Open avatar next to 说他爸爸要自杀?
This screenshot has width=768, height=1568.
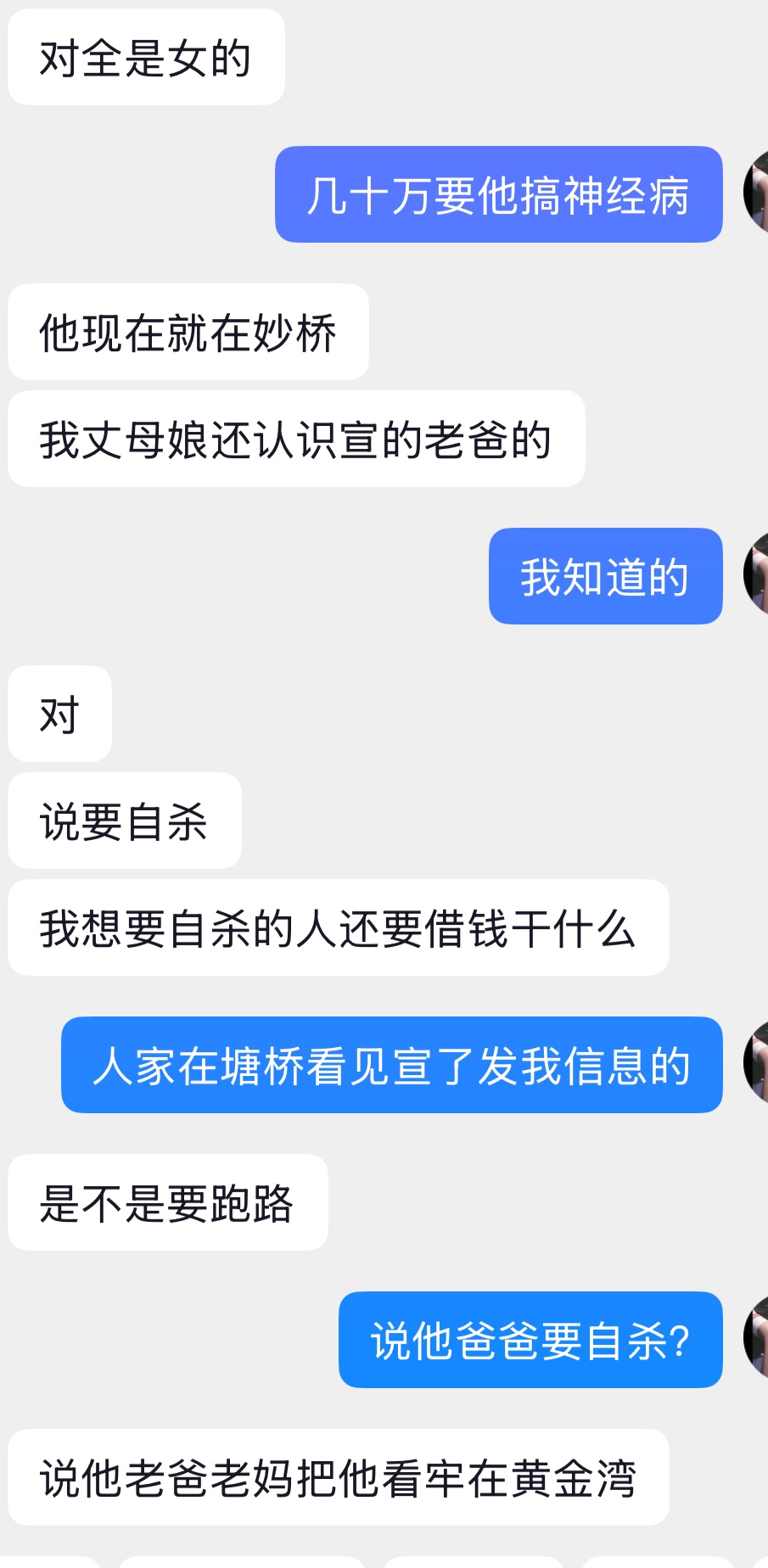[756, 1338]
